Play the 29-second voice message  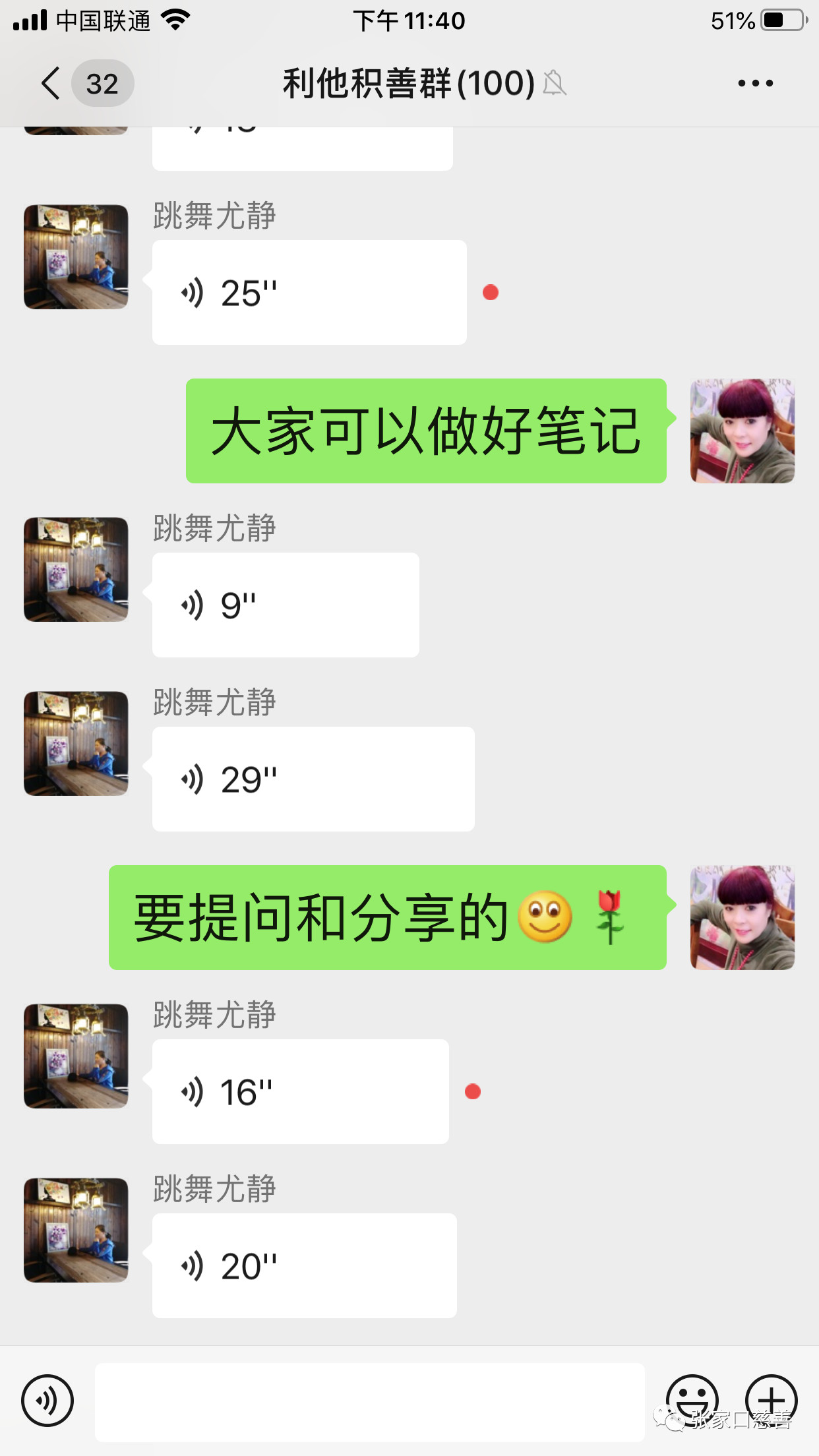[x=313, y=779]
